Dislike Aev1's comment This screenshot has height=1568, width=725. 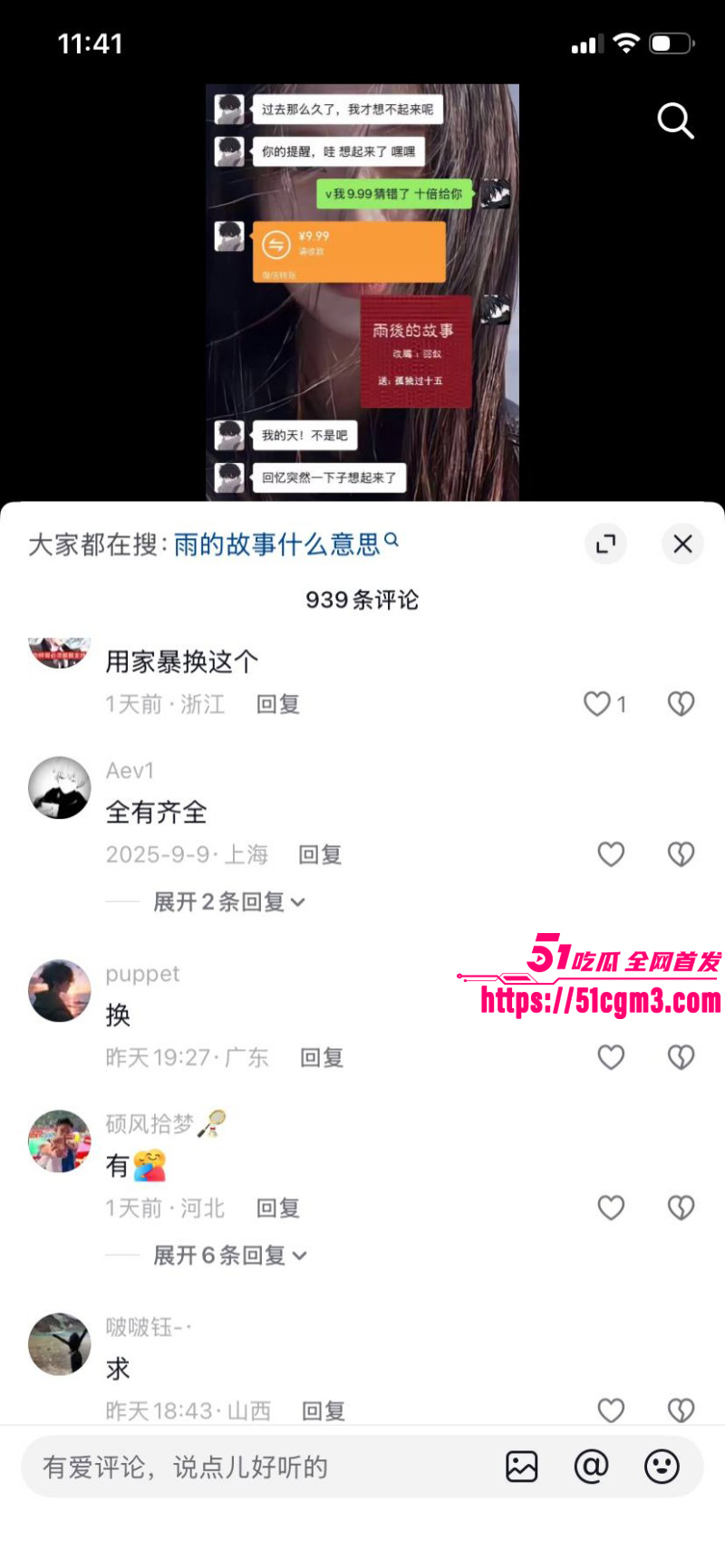(x=681, y=854)
